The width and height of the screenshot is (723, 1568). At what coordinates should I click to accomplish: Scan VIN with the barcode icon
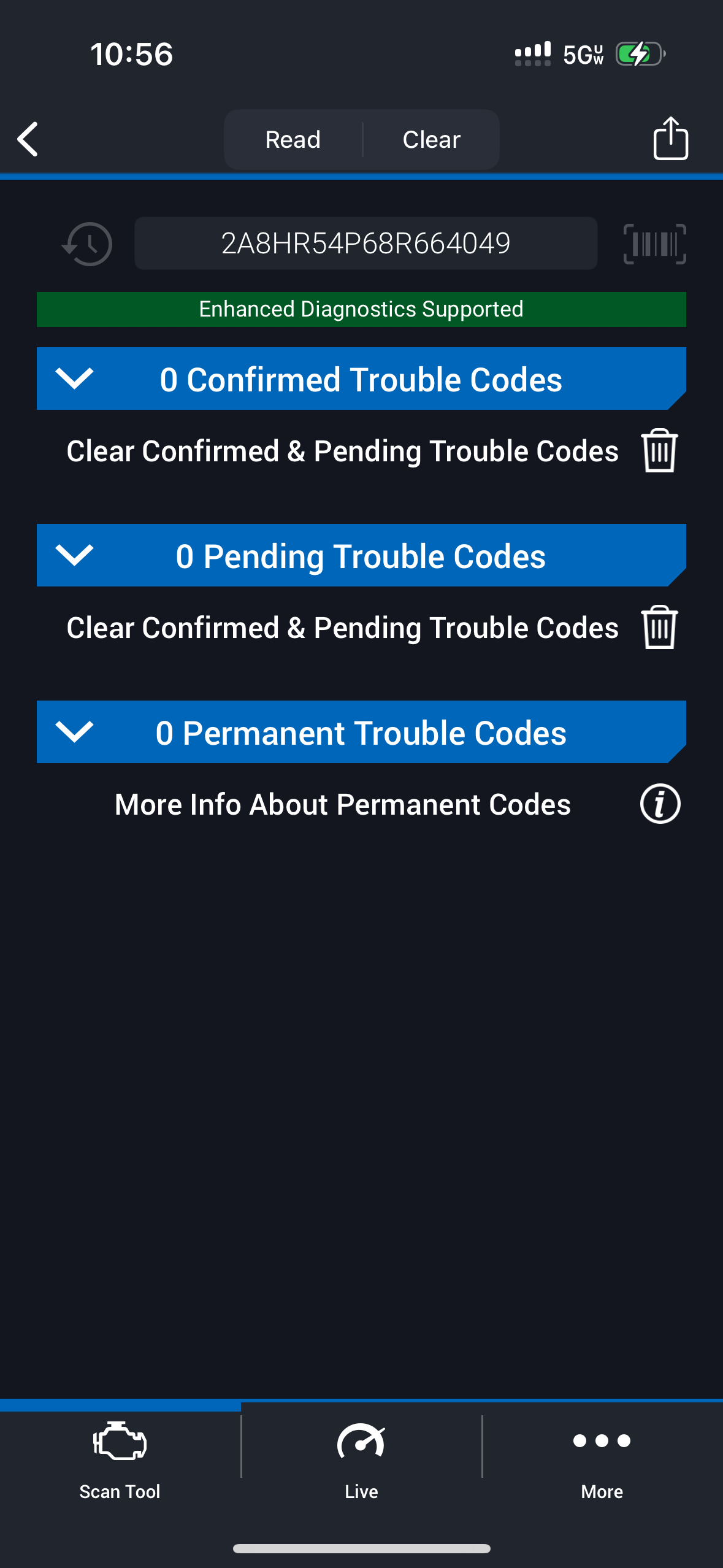[x=654, y=244]
